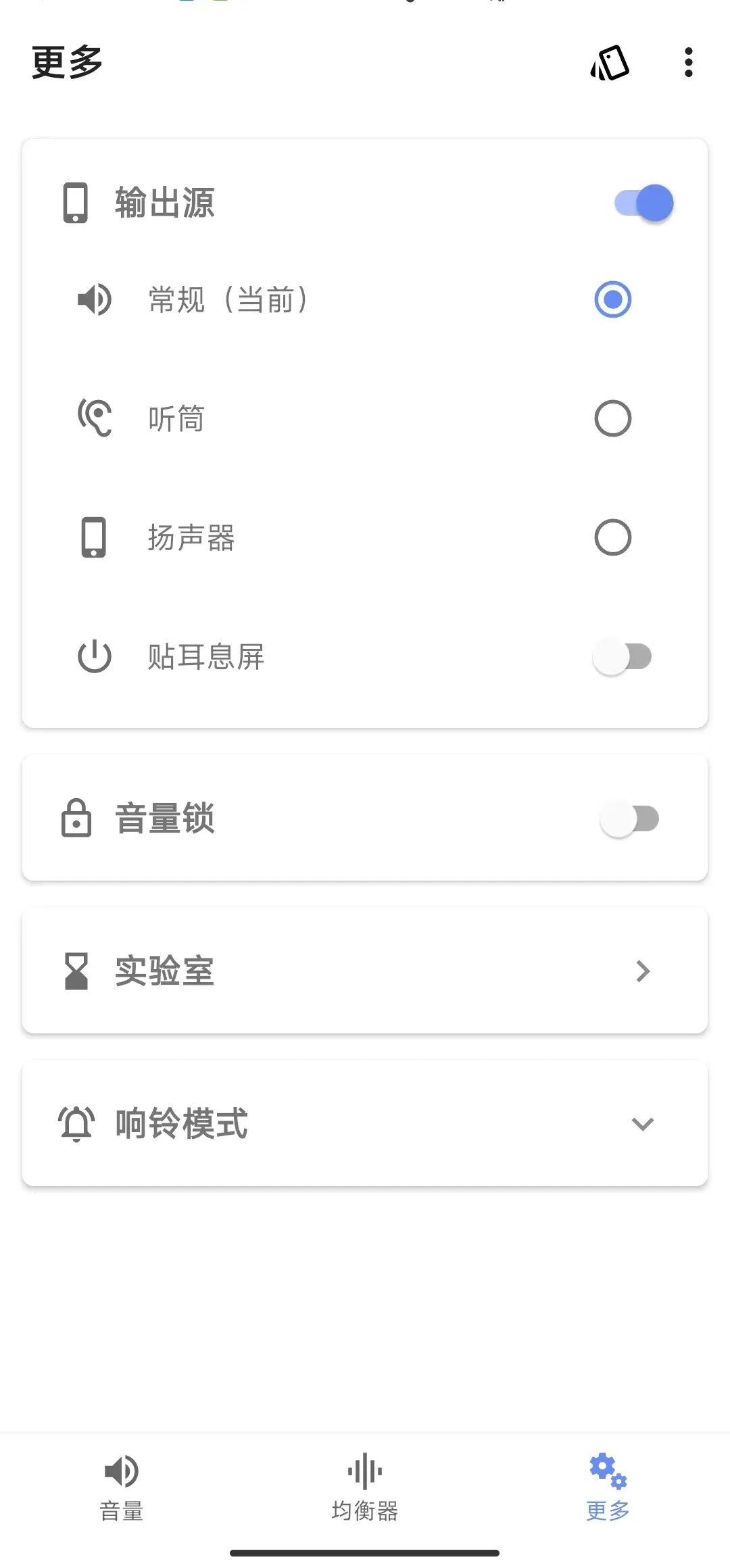This screenshot has width=730, height=1568.
Task: Enable the 贴耳息屏 toggle
Action: [623, 656]
